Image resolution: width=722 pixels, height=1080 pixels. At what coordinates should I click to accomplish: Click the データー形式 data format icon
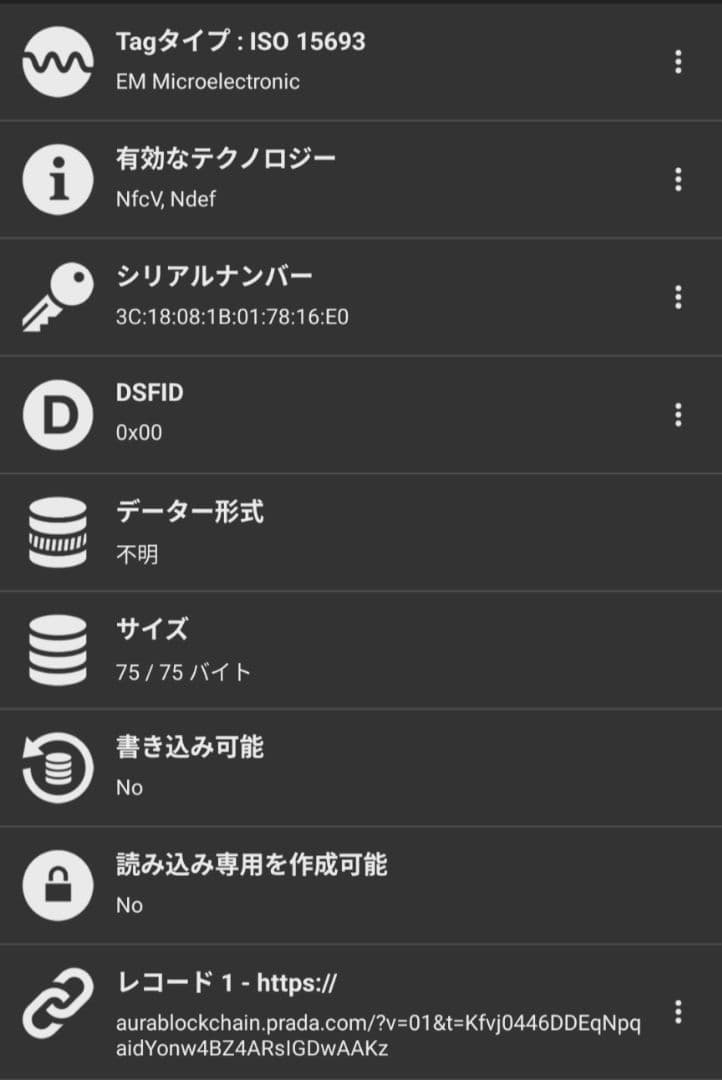[57, 531]
